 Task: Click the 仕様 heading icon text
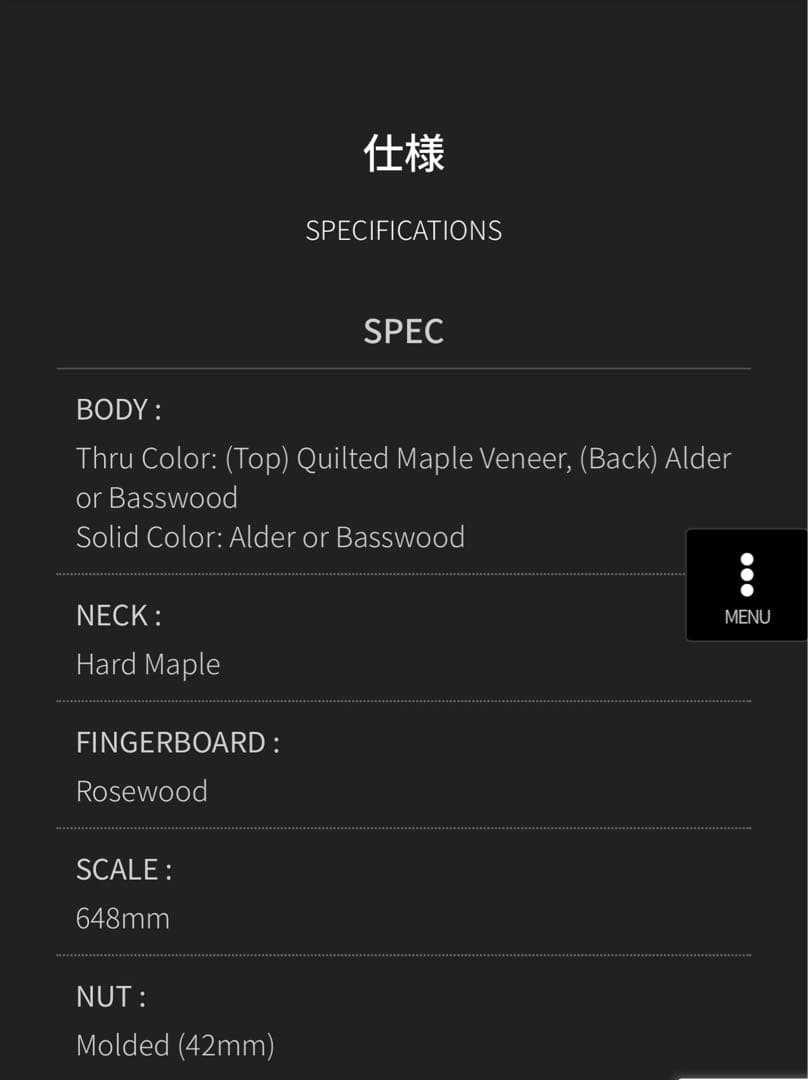[403, 155]
